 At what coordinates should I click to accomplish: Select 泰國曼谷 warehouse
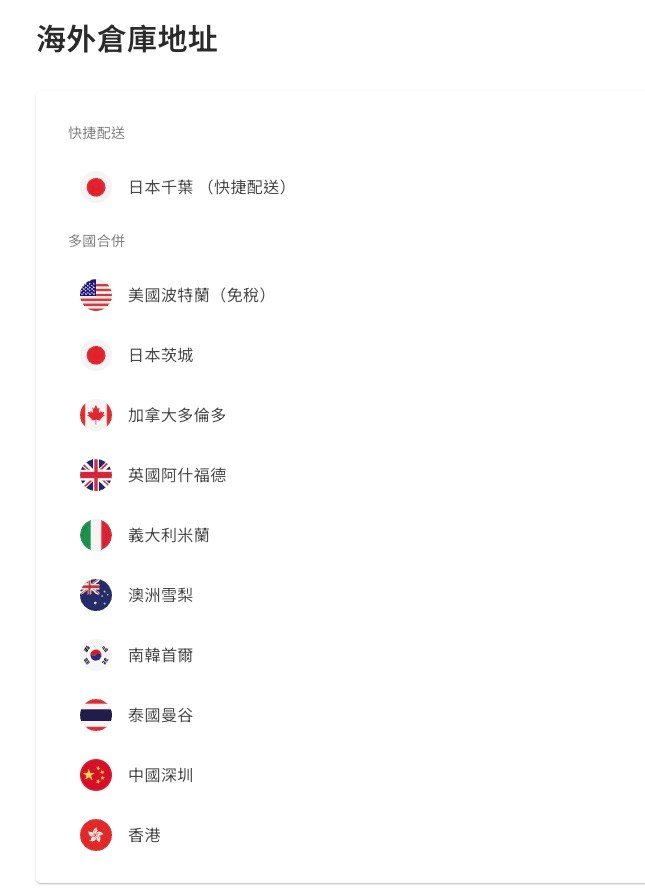[161, 715]
